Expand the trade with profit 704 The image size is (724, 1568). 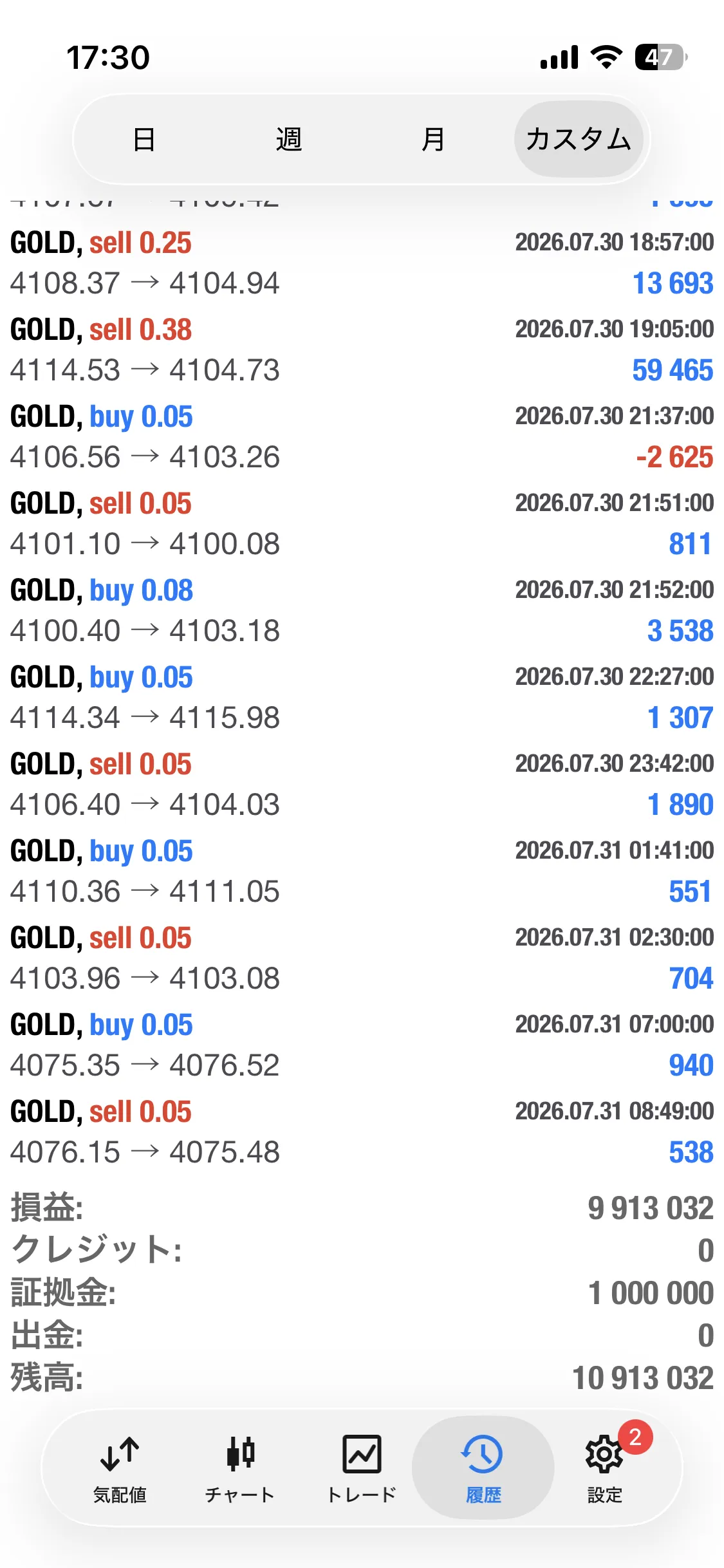[362, 958]
